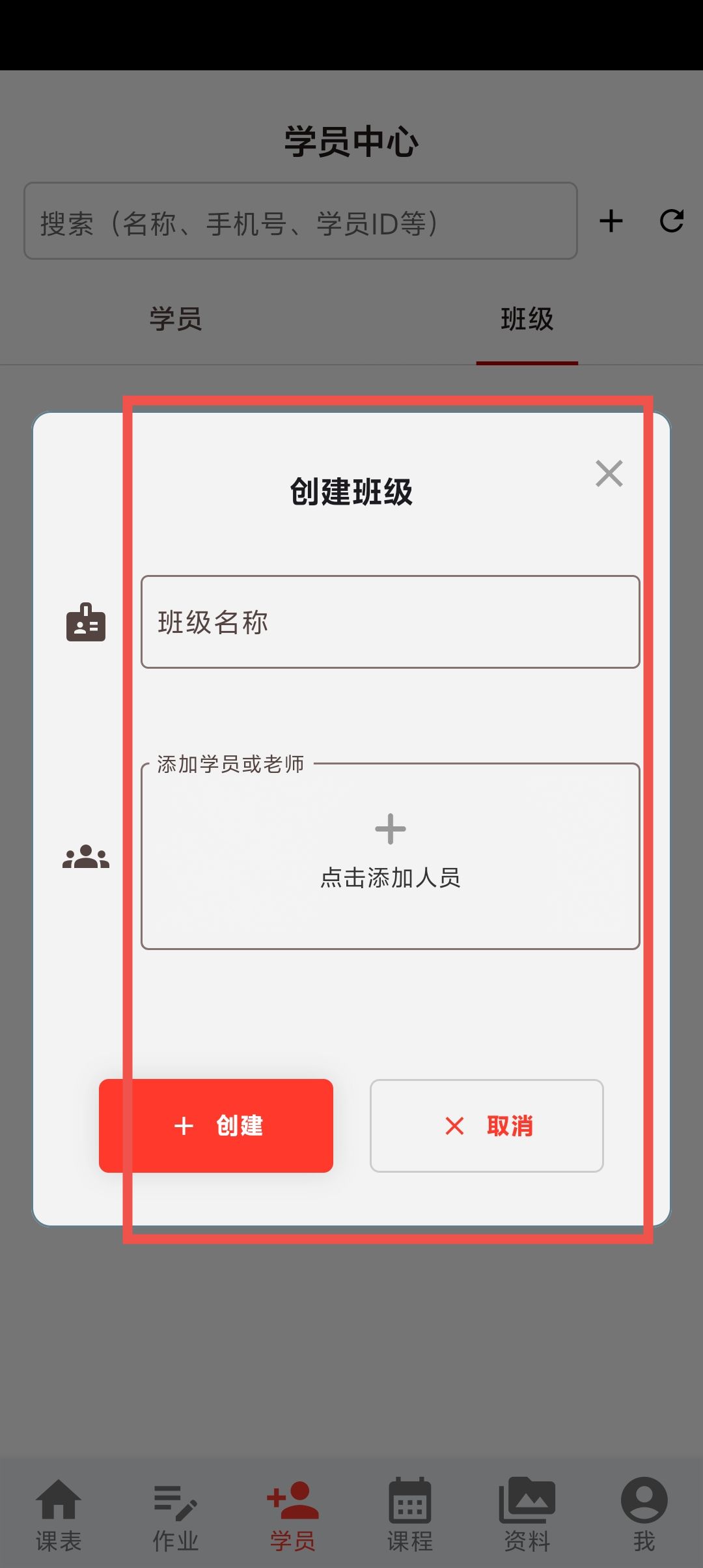Open the 作业 bottom tab

[x=176, y=1515]
